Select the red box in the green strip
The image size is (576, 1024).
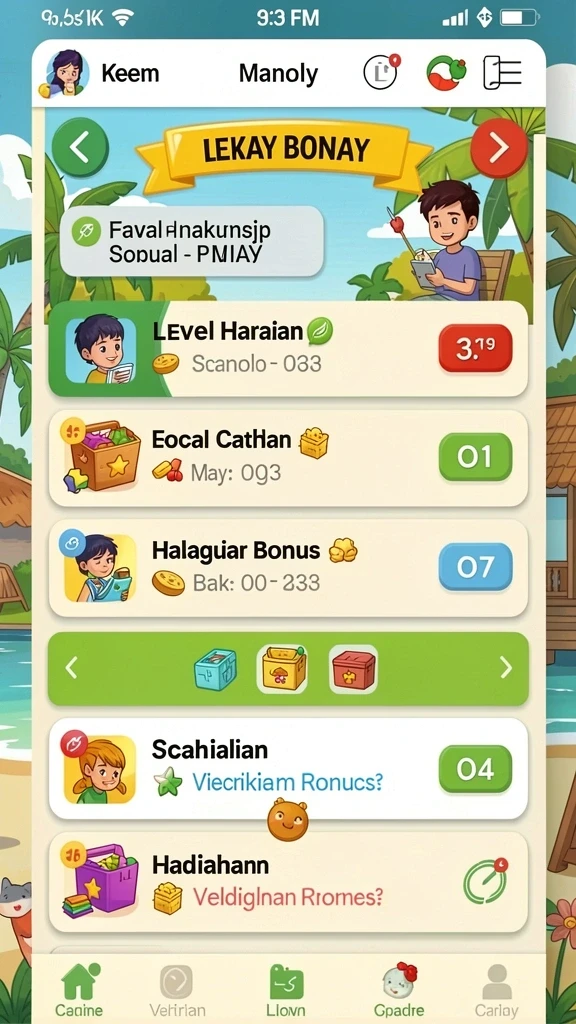coord(353,669)
